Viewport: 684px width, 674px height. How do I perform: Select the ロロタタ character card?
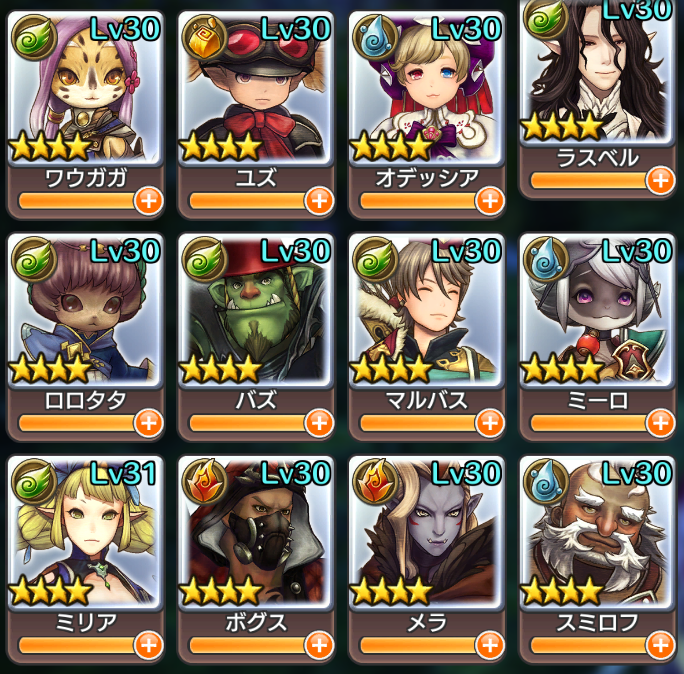click(85, 312)
